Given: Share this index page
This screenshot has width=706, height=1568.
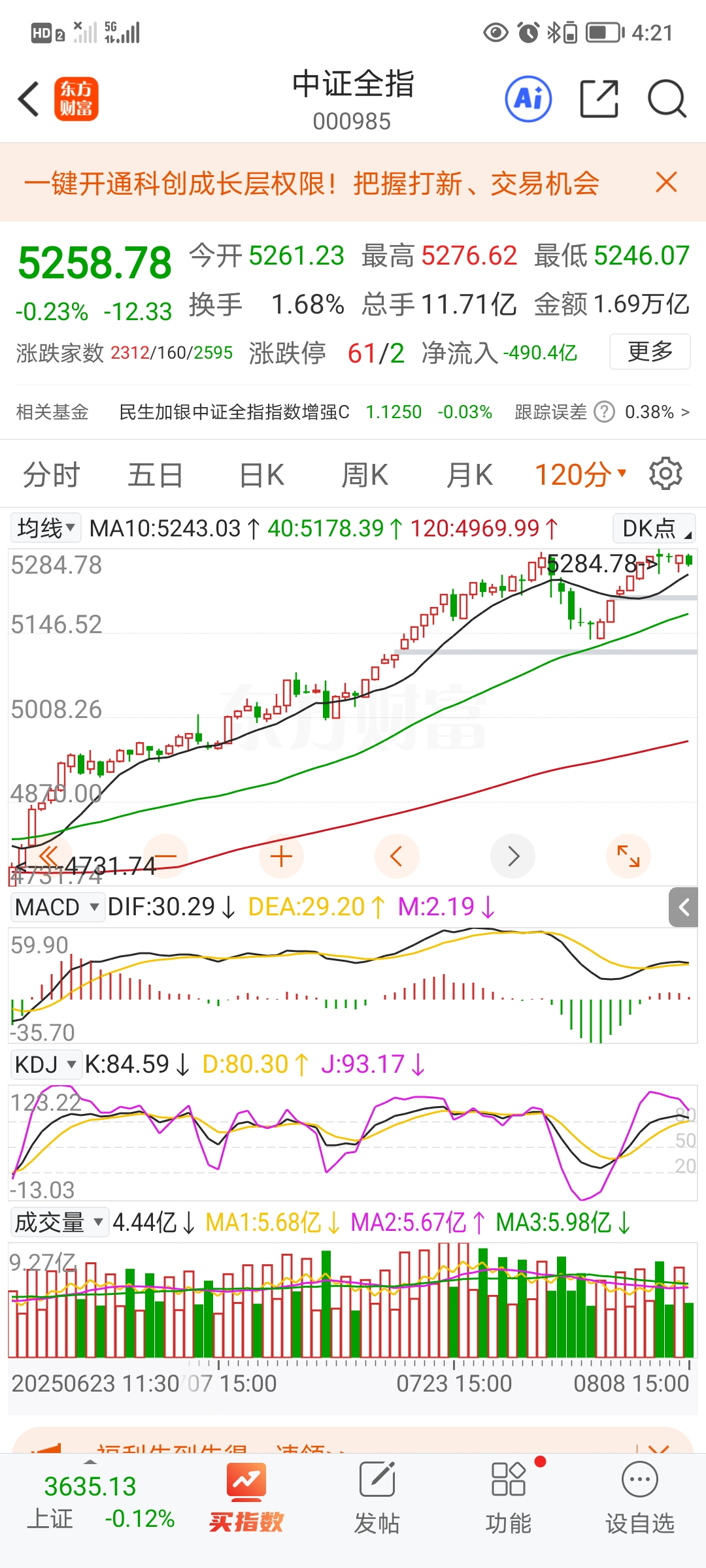Looking at the screenshot, I should (599, 99).
